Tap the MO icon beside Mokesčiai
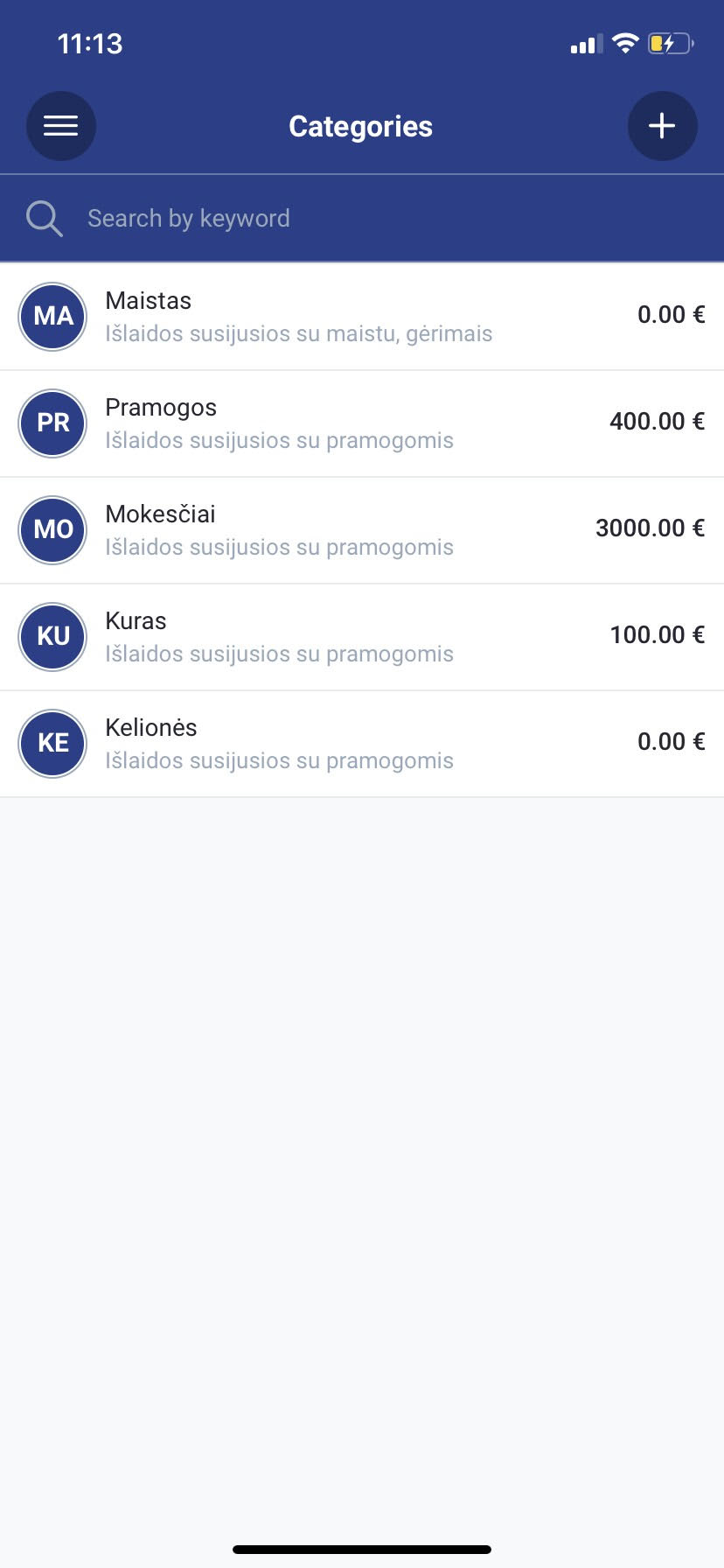This screenshot has height=1568, width=724. (x=52, y=529)
